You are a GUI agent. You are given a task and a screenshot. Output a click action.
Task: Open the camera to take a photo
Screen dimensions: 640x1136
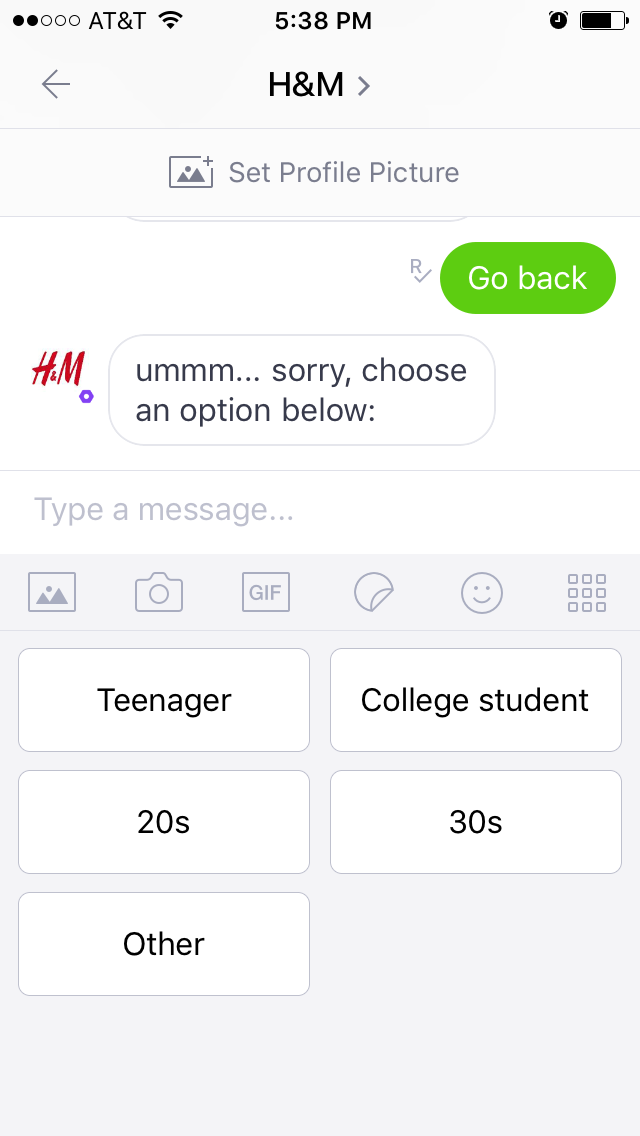click(159, 592)
